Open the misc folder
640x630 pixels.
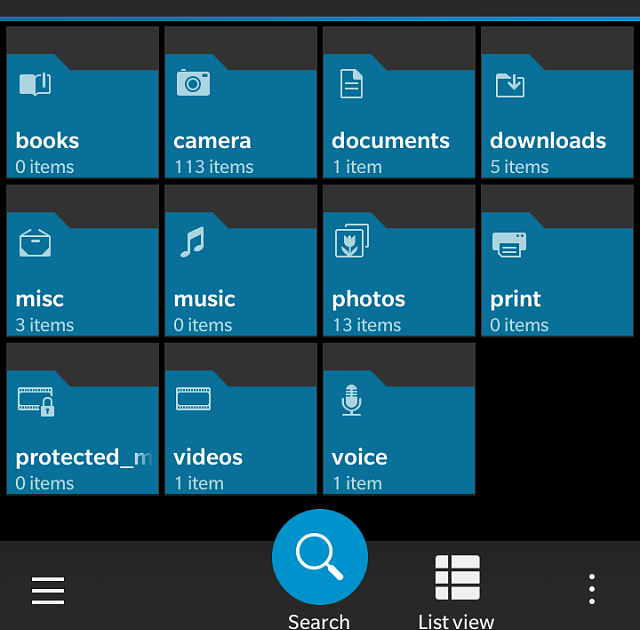(82, 268)
